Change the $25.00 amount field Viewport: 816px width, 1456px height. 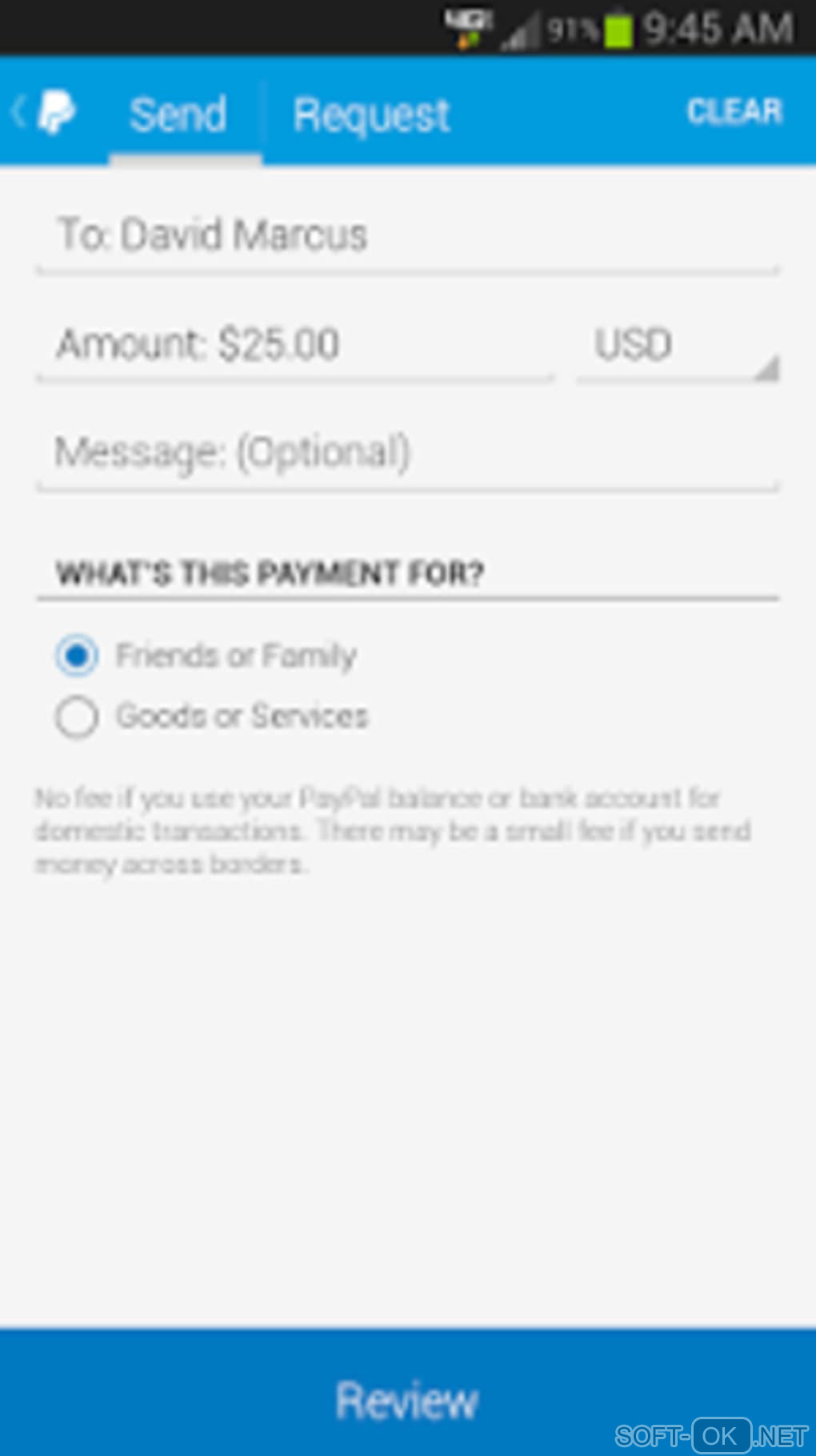click(294, 345)
